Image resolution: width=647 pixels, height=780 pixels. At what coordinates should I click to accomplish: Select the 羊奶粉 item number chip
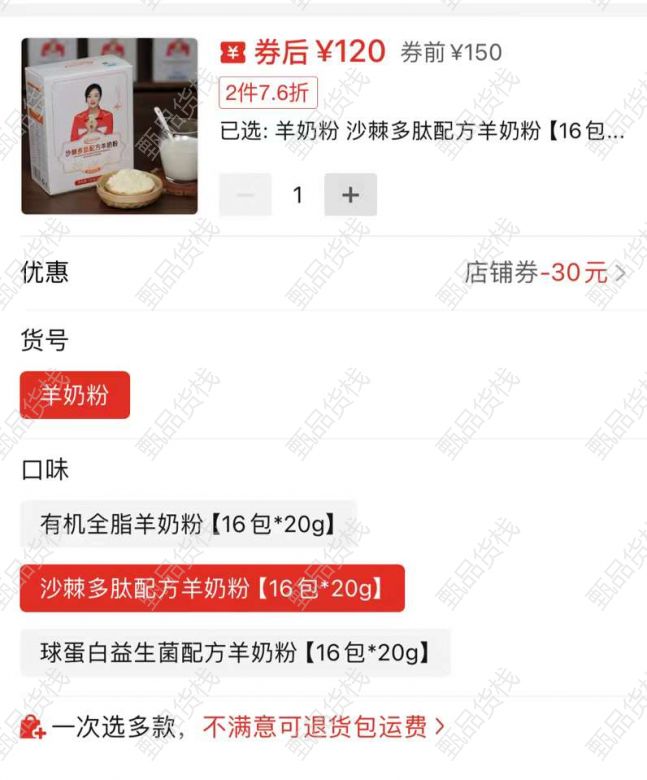pyautogui.click(x=74, y=395)
